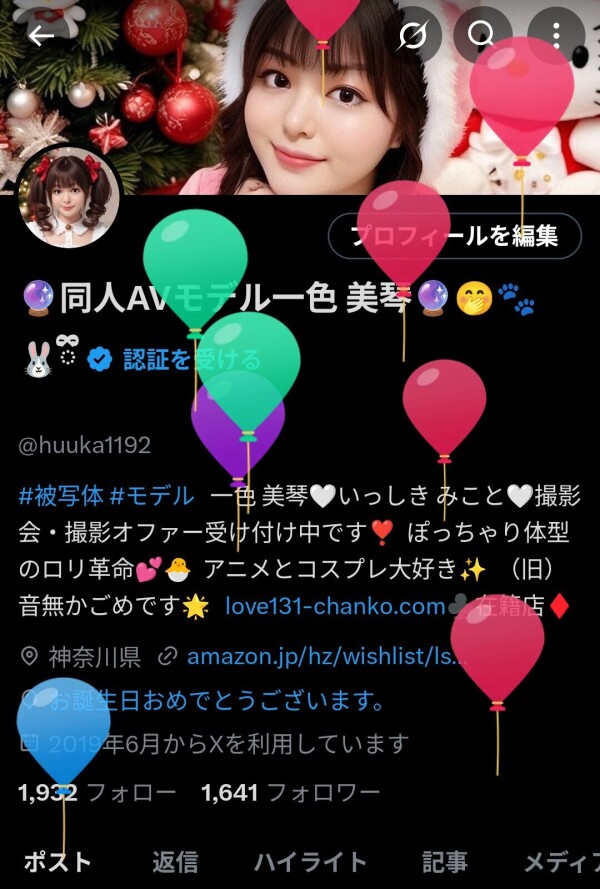This screenshot has height=889, width=600.
Task: Open the #被写体 hashtag
Action: coord(61,495)
